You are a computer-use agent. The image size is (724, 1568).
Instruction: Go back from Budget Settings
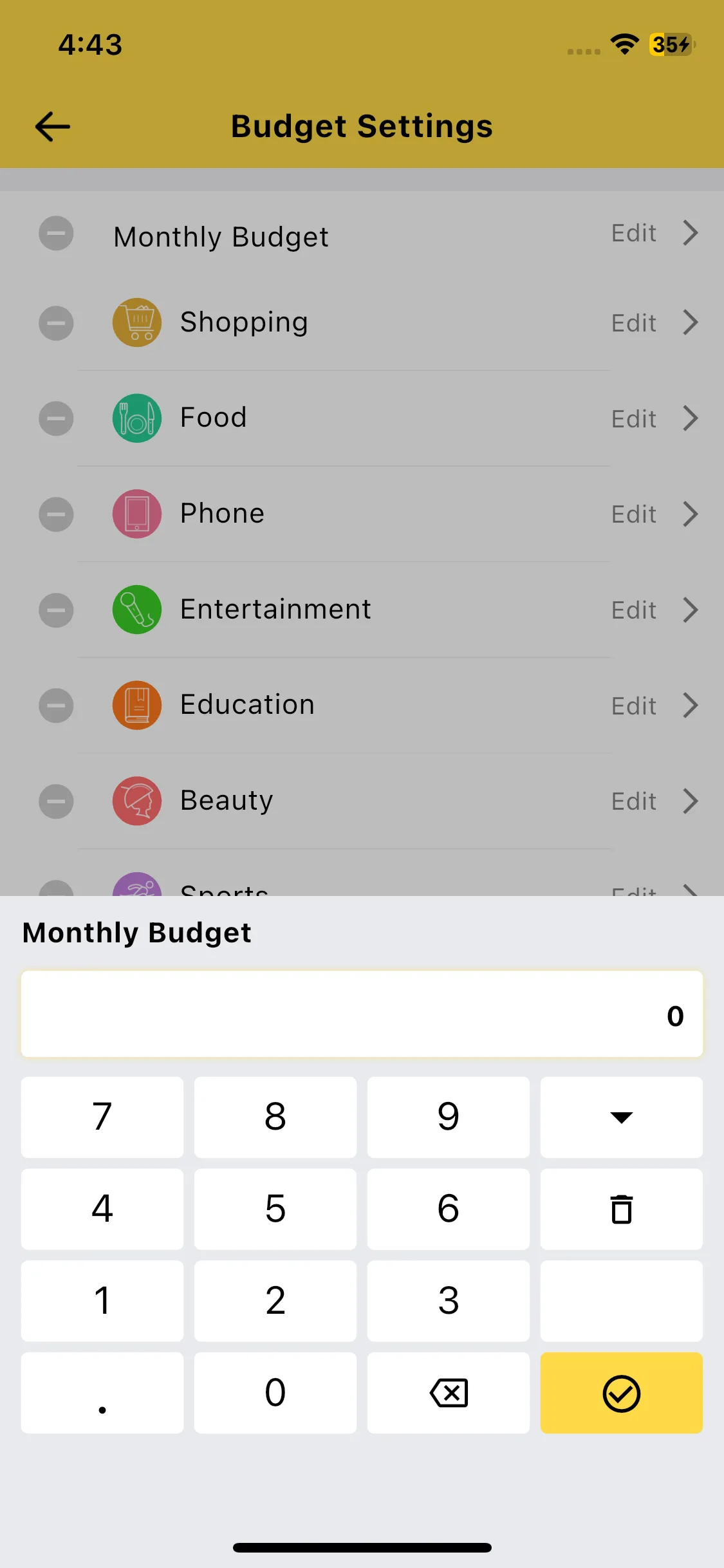(53, 126)
